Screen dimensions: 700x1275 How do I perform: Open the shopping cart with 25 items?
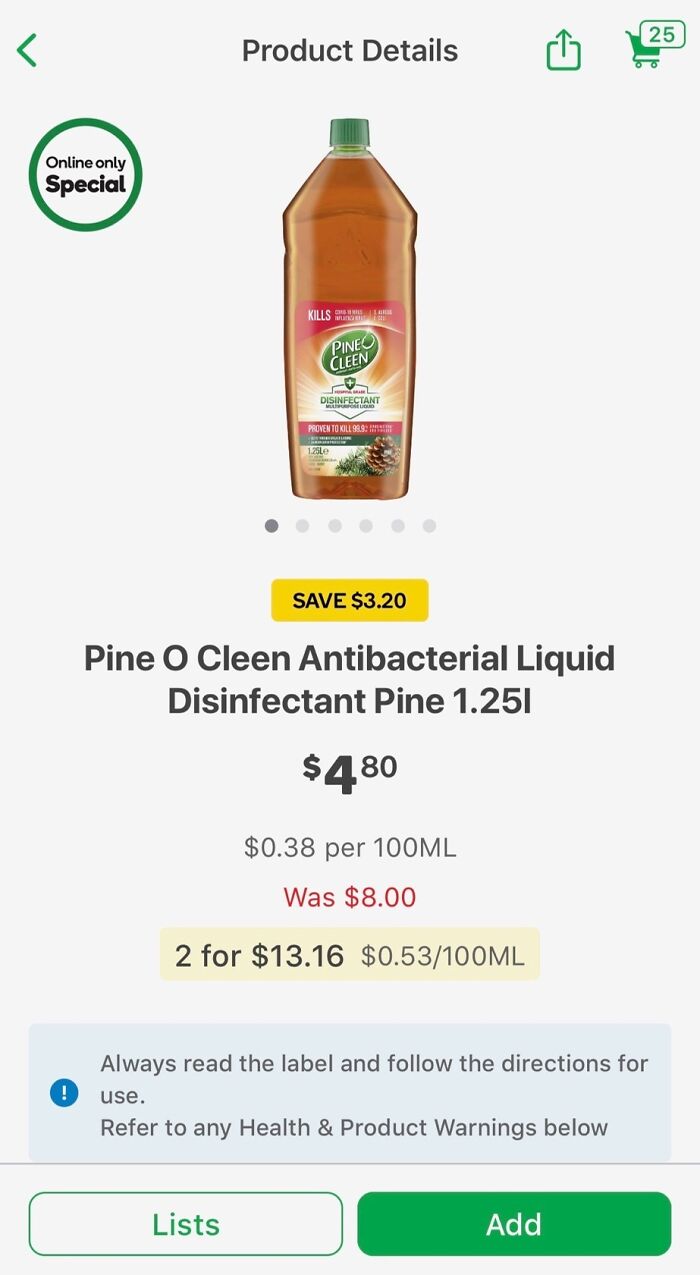pyautogui.click(x=650, y=47)
